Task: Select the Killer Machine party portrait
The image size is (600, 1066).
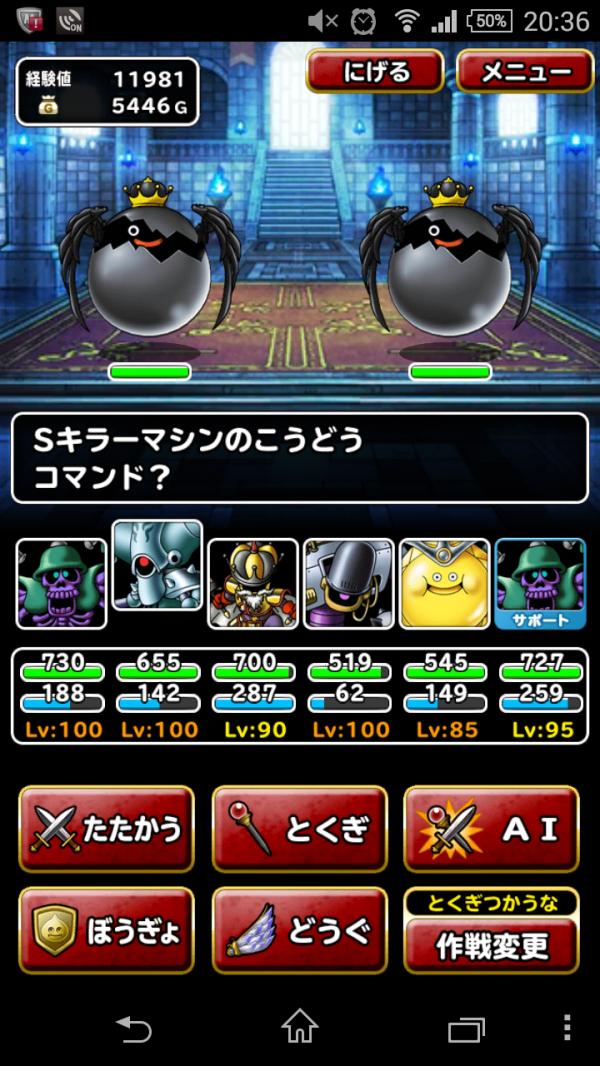Action: 157,567
